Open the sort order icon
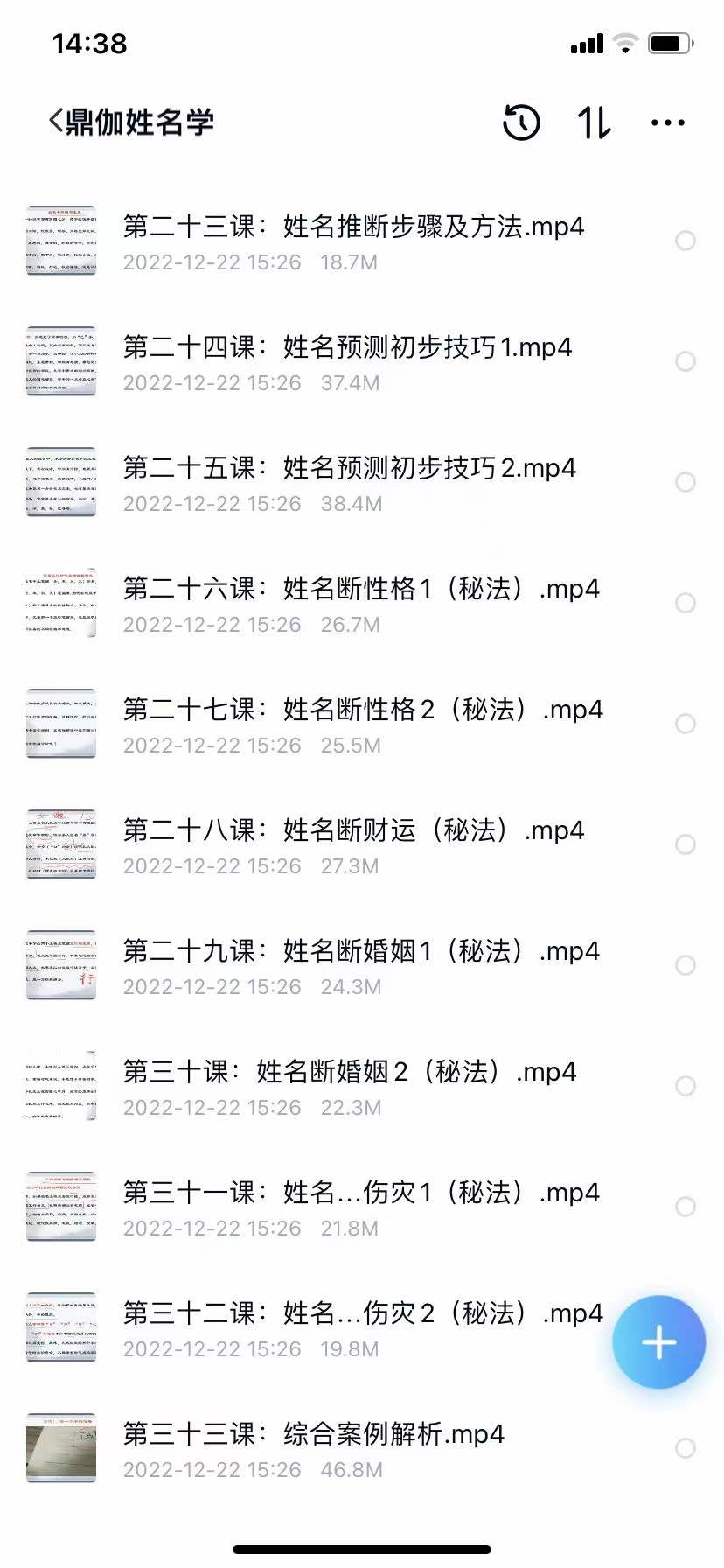 [593, 122]
